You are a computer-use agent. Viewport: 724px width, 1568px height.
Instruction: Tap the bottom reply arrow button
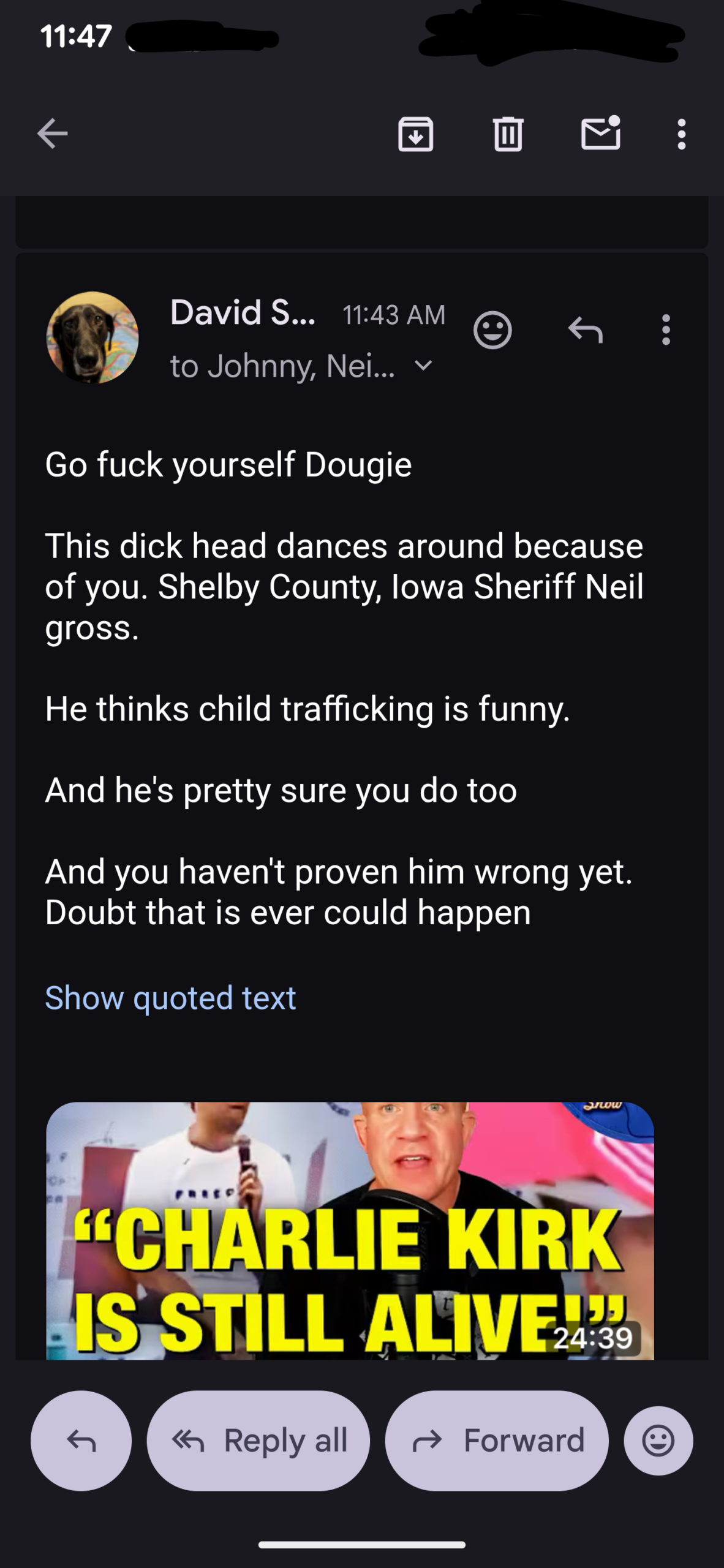coord(81,1441)
